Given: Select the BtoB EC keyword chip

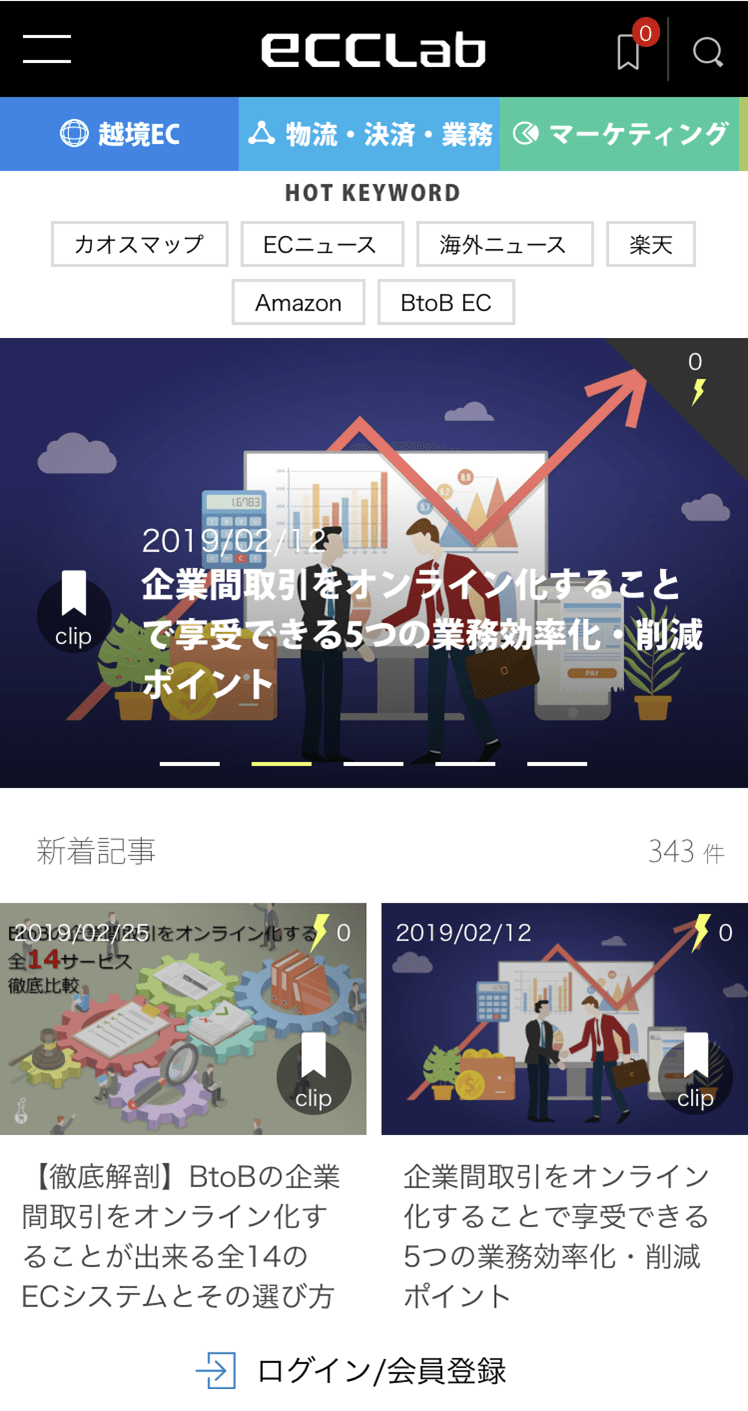Looking at the screenshot, I should [446, 302].
